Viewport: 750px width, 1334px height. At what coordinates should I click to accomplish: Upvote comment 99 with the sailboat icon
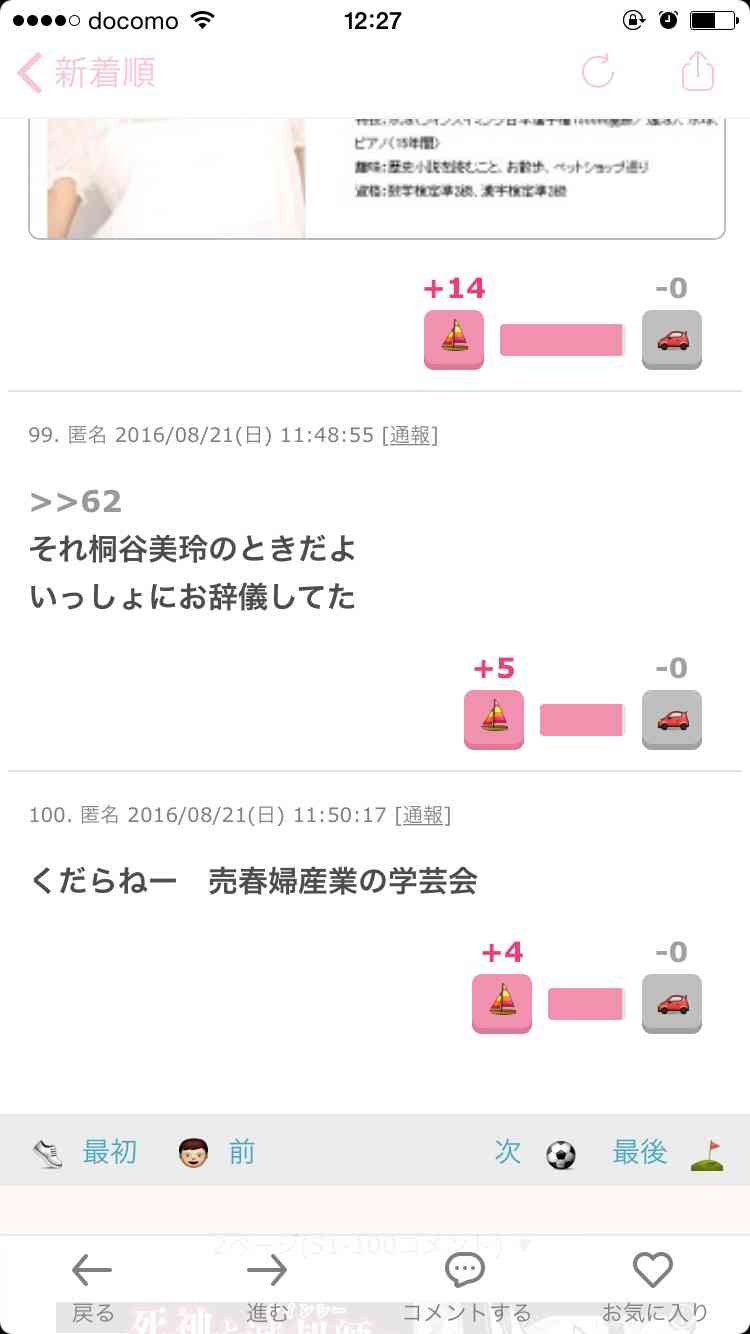pos(493,718)
